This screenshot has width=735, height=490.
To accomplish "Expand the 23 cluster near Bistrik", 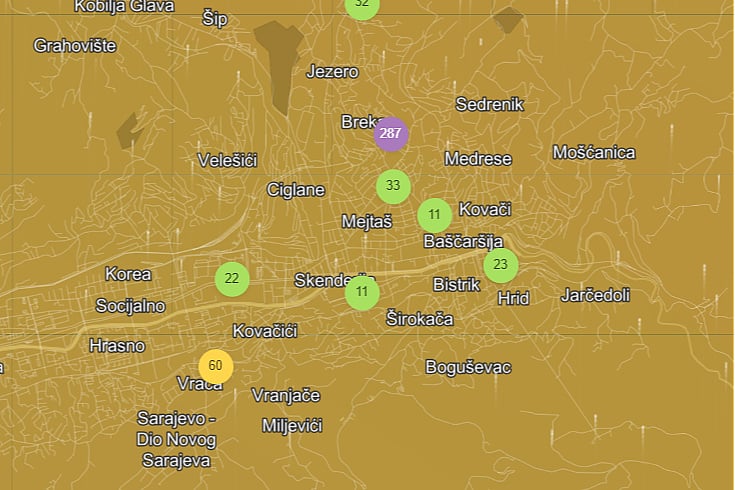I will [x=501, y=265].
